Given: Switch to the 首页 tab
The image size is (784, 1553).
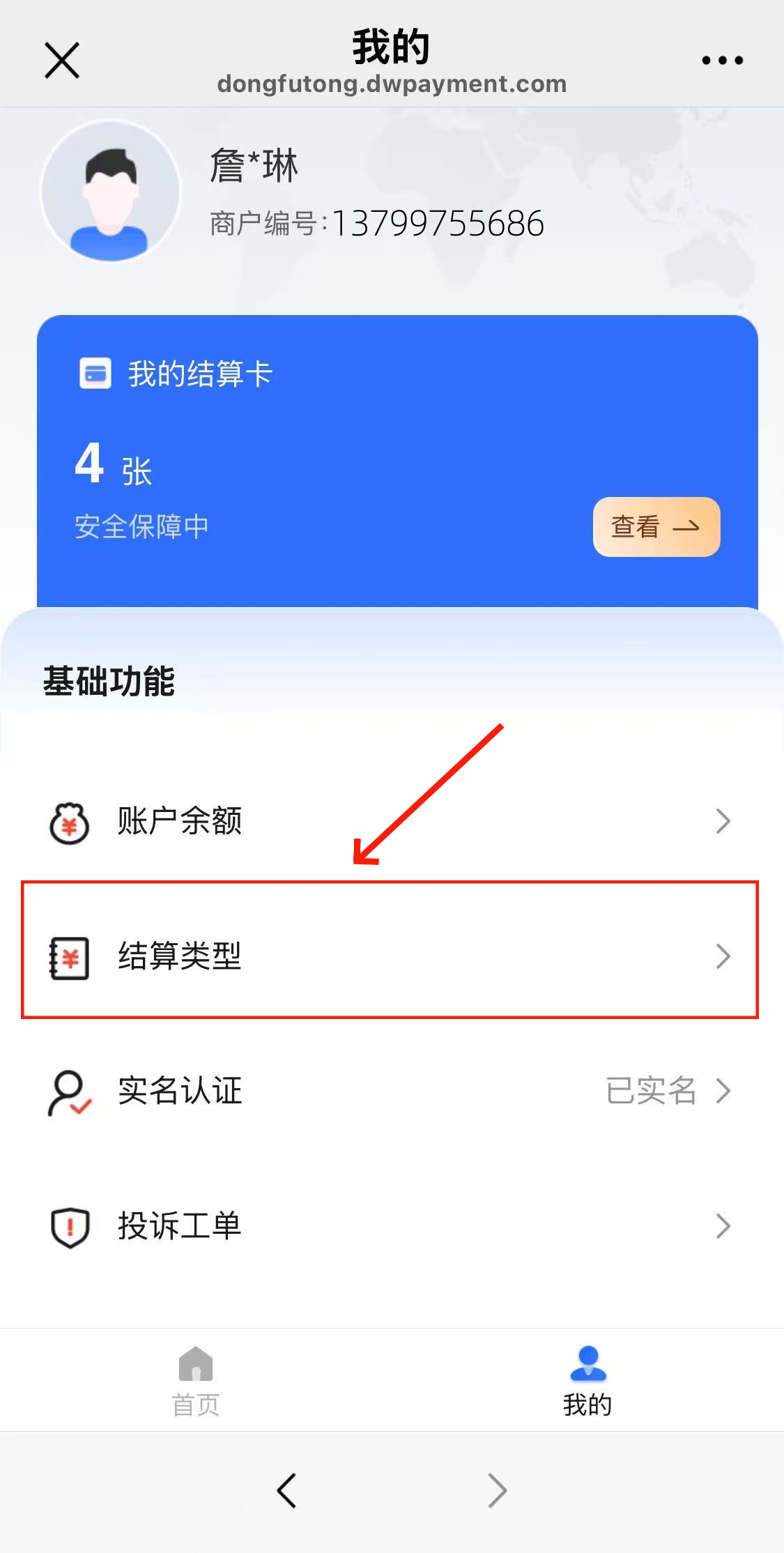Looking at the screenshot, I should (x=196, y=1381).
